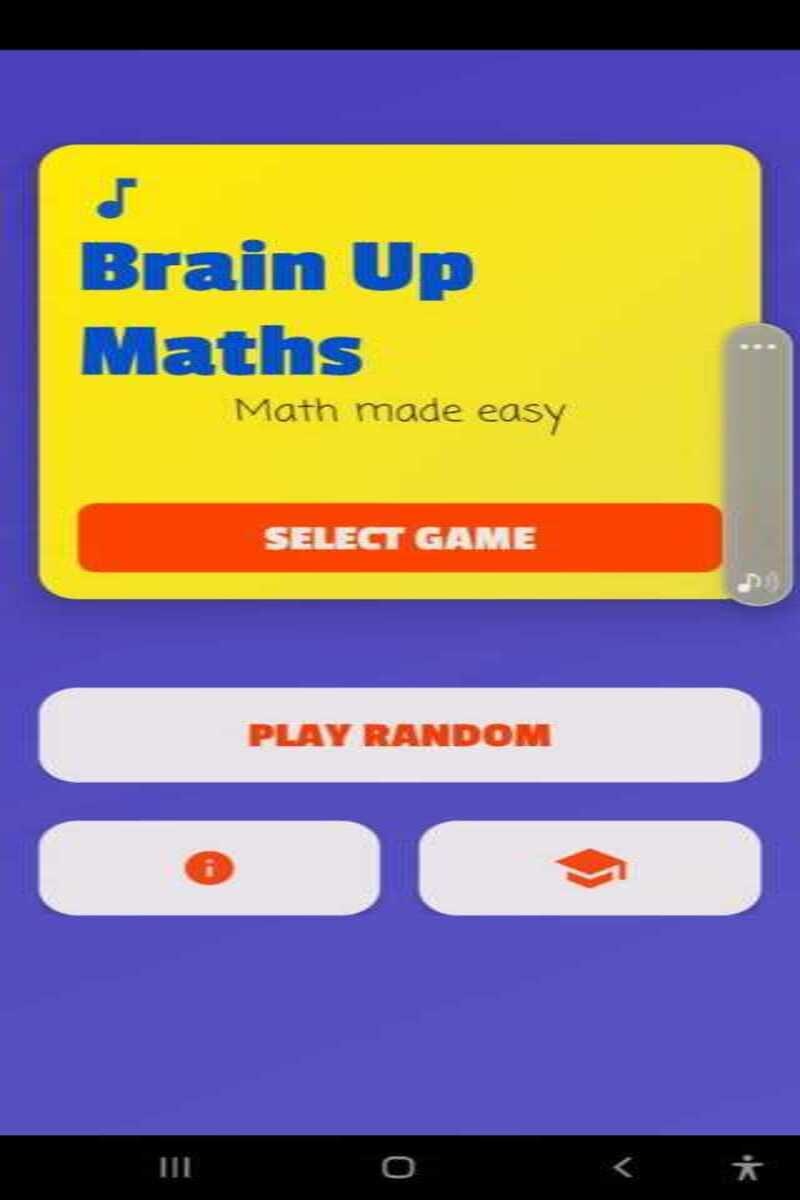This screenshot has height=1200, width=800.
Task: Tap the SELECT GAME button
Action: tap(400, 538)
